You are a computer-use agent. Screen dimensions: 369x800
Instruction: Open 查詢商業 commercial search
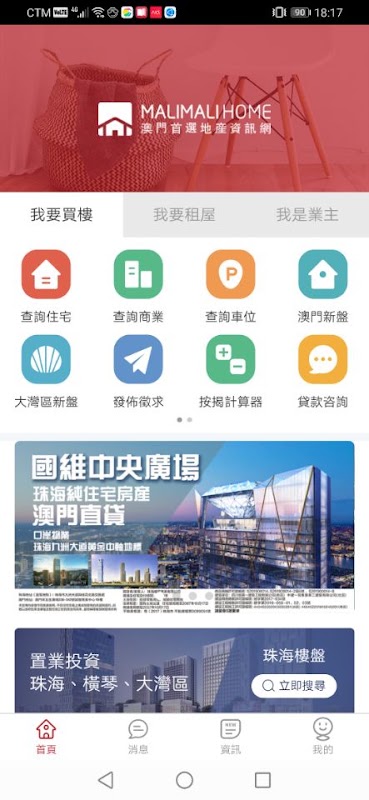pos(138,286)
